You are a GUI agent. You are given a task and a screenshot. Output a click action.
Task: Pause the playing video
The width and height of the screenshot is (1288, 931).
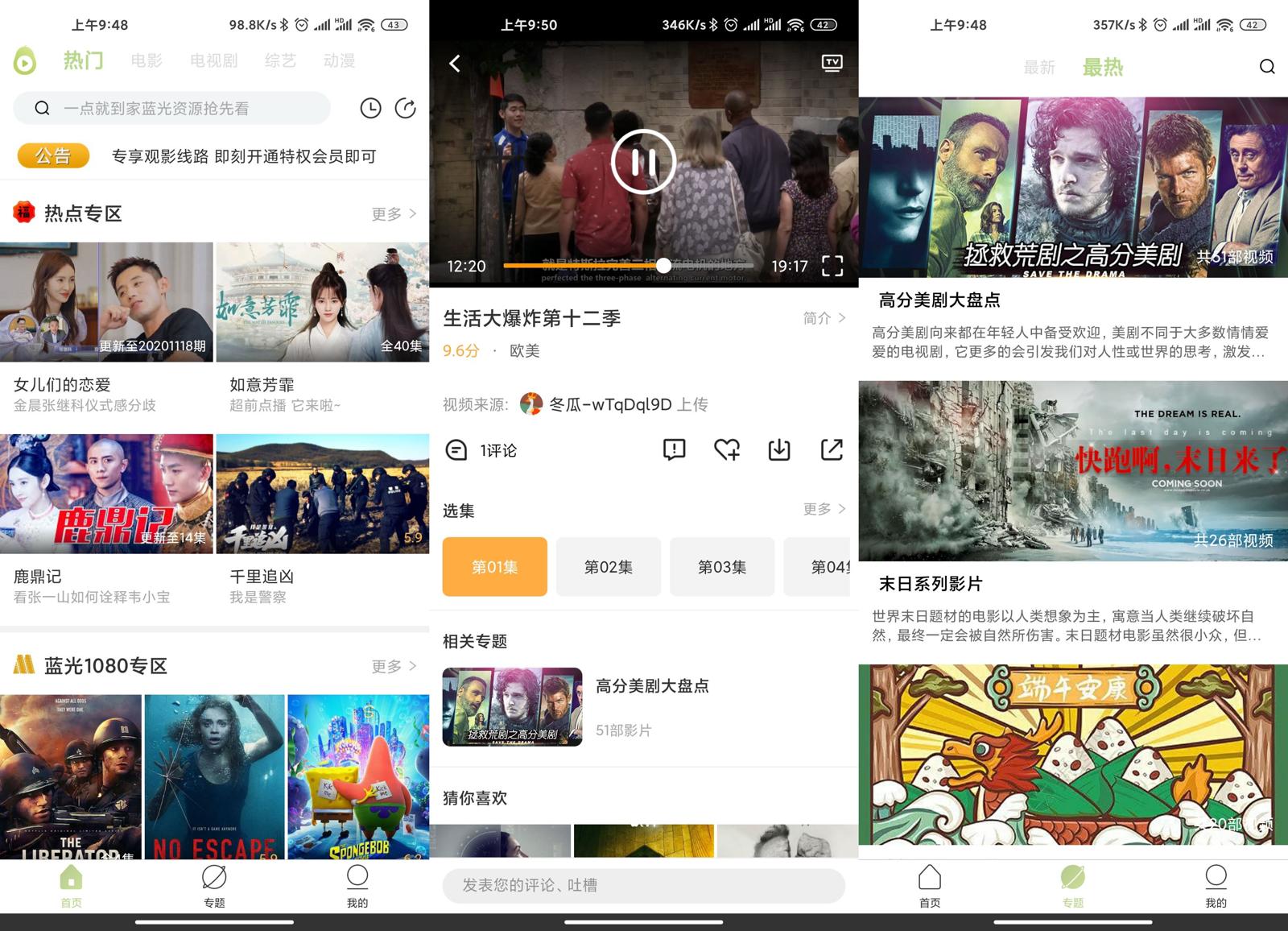pos(643,162)
